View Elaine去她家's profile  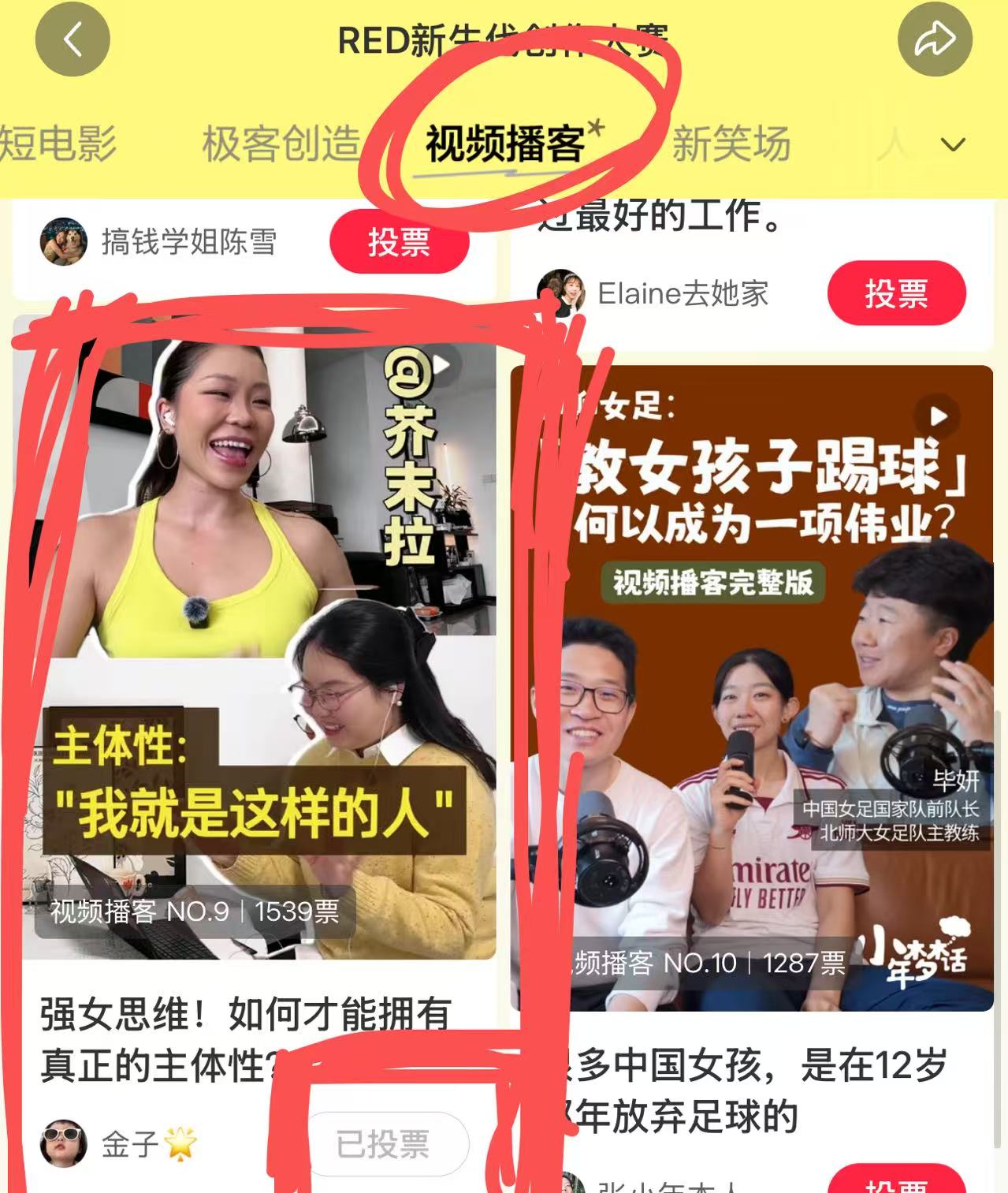click(561, 293)
